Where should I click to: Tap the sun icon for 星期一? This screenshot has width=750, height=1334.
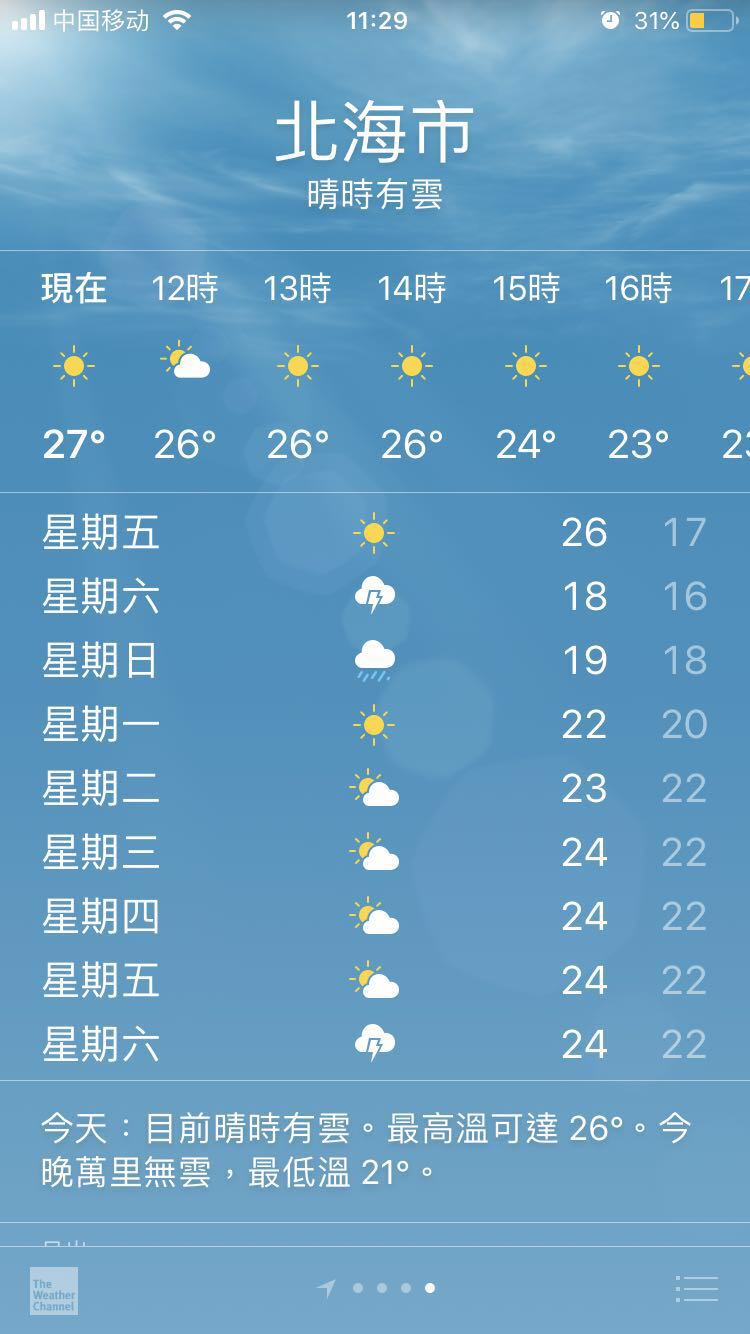pyautogui.click(x=375, y=724)
